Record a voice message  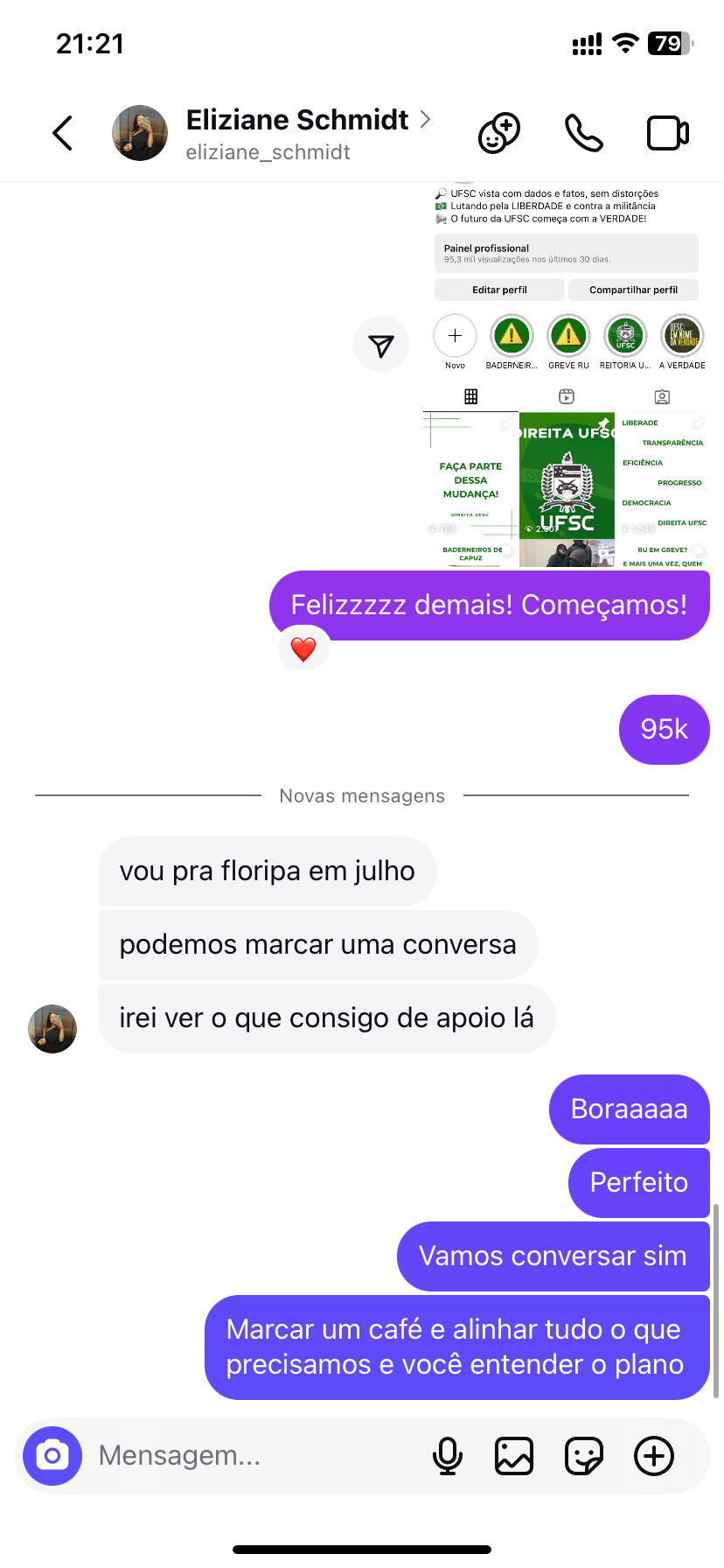click(448, 1456)
